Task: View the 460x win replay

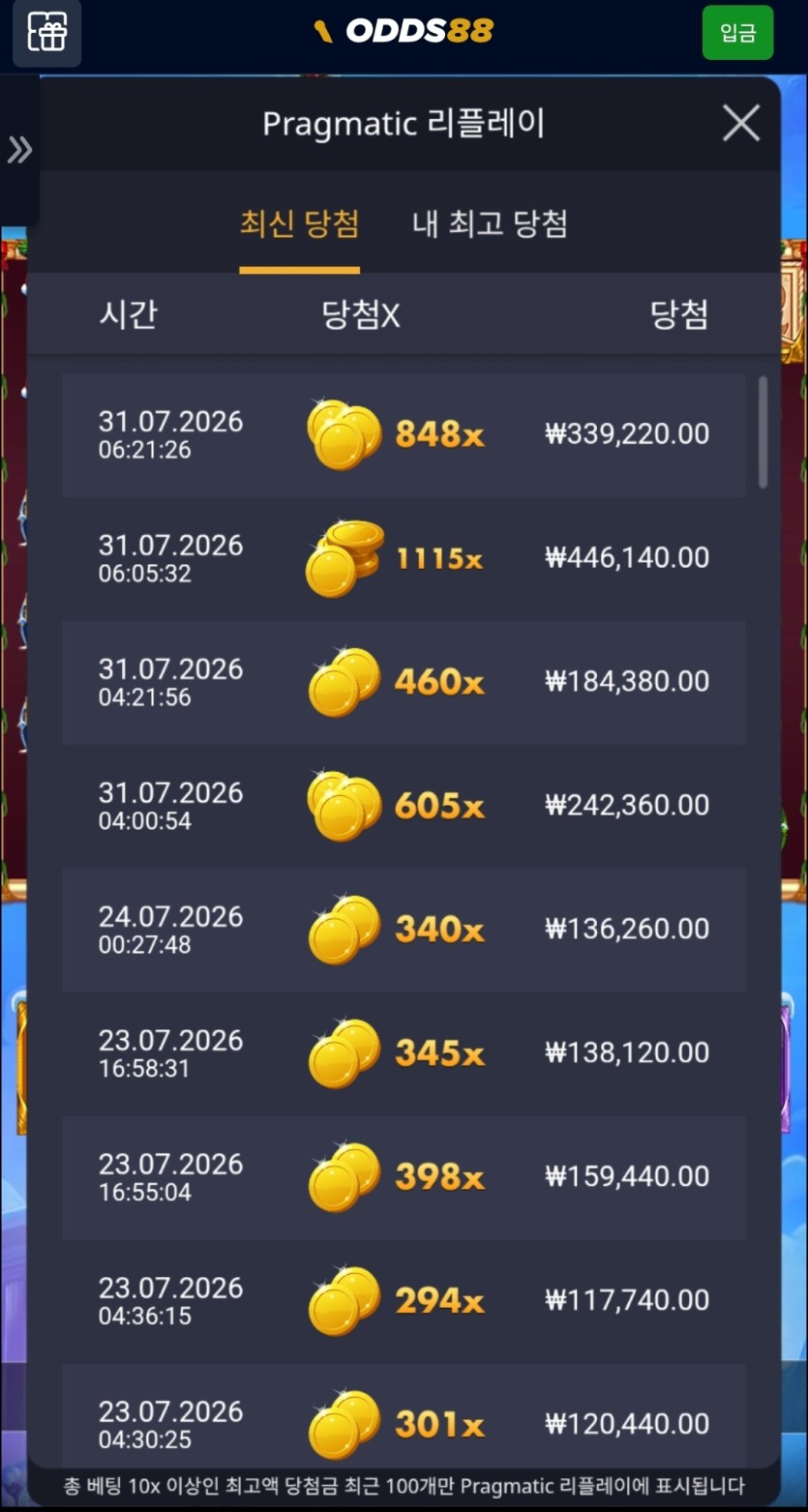Action: (404, 683)
